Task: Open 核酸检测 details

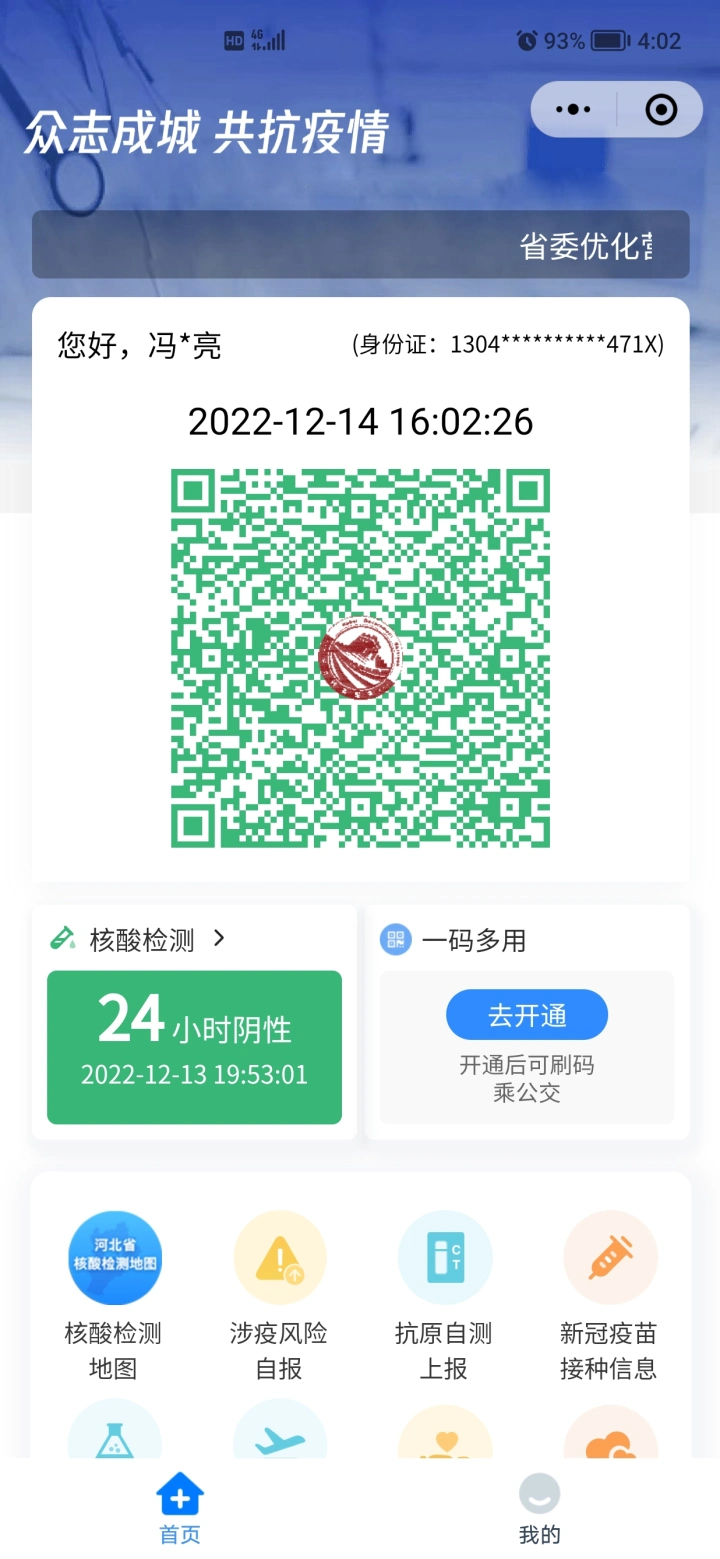Action: pos(139,940)
